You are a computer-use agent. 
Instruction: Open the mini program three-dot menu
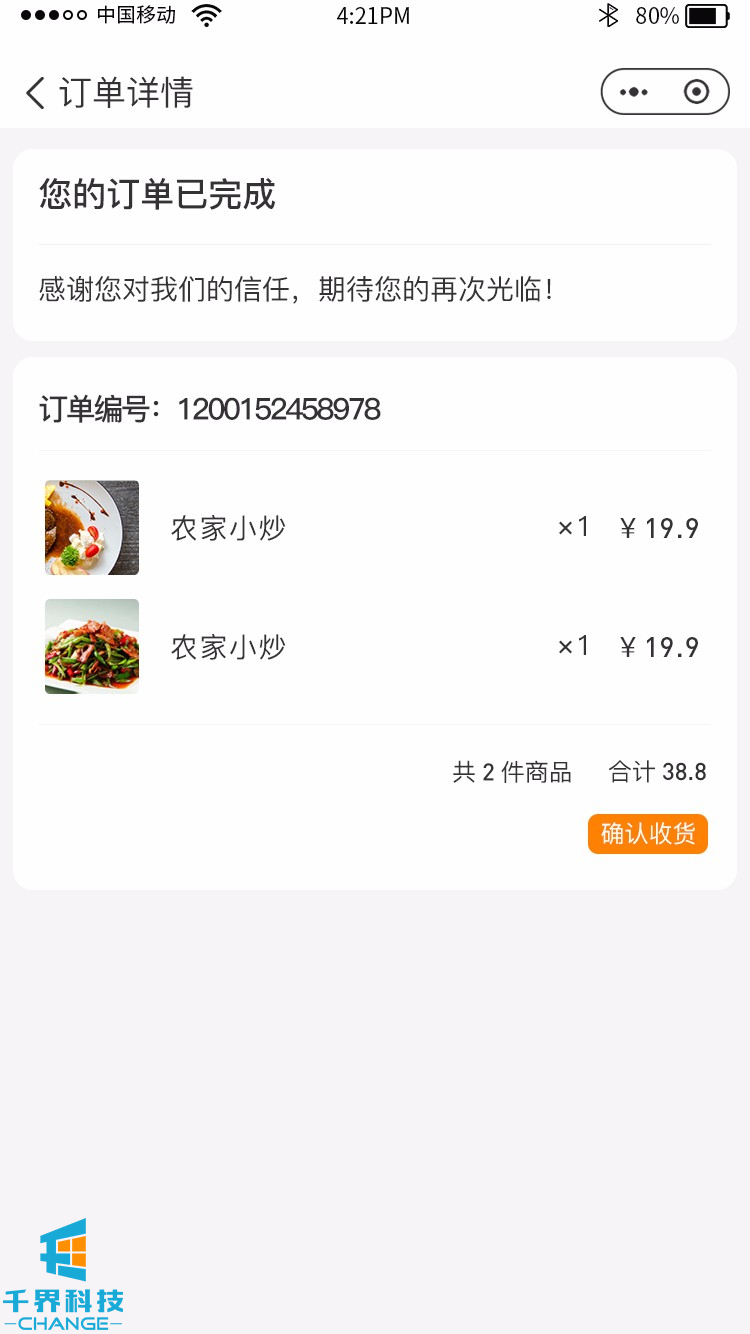(634, 93)
